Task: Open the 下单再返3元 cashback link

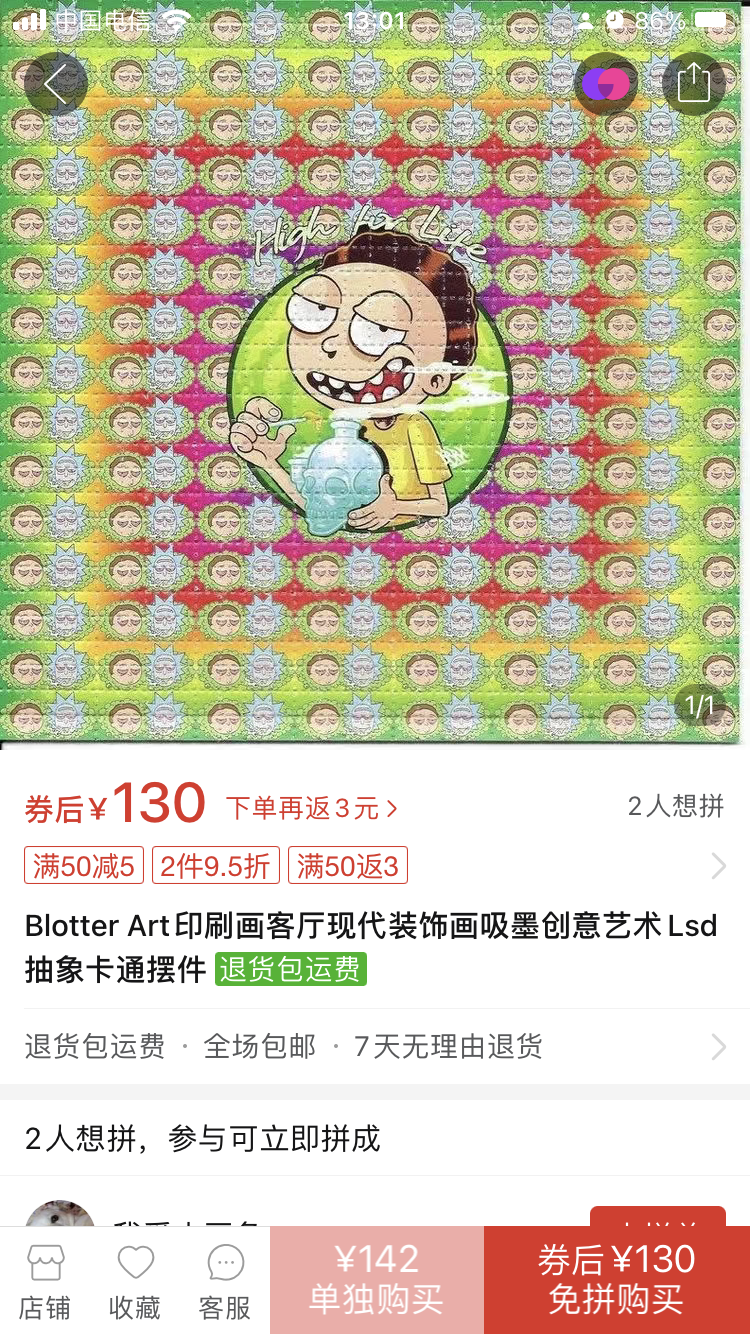Action: (x=312, y=808)
